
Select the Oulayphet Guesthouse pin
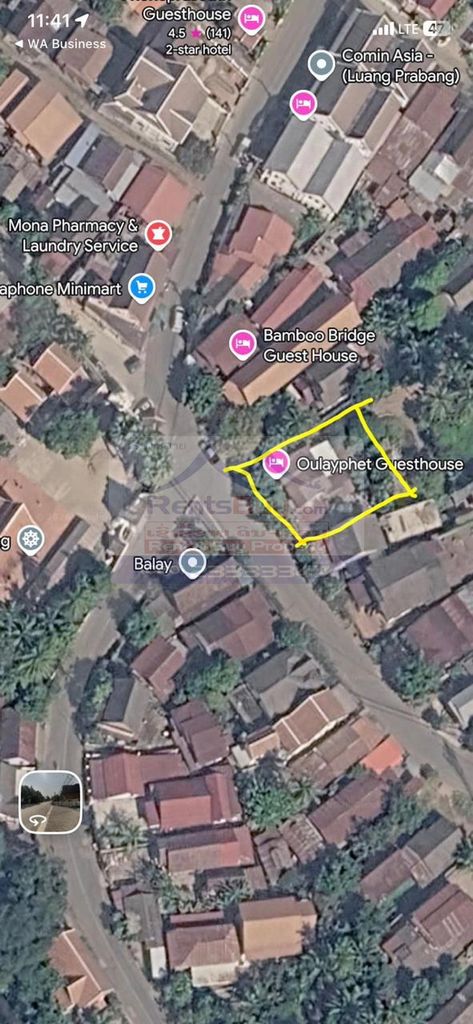(x=276, y=464)
